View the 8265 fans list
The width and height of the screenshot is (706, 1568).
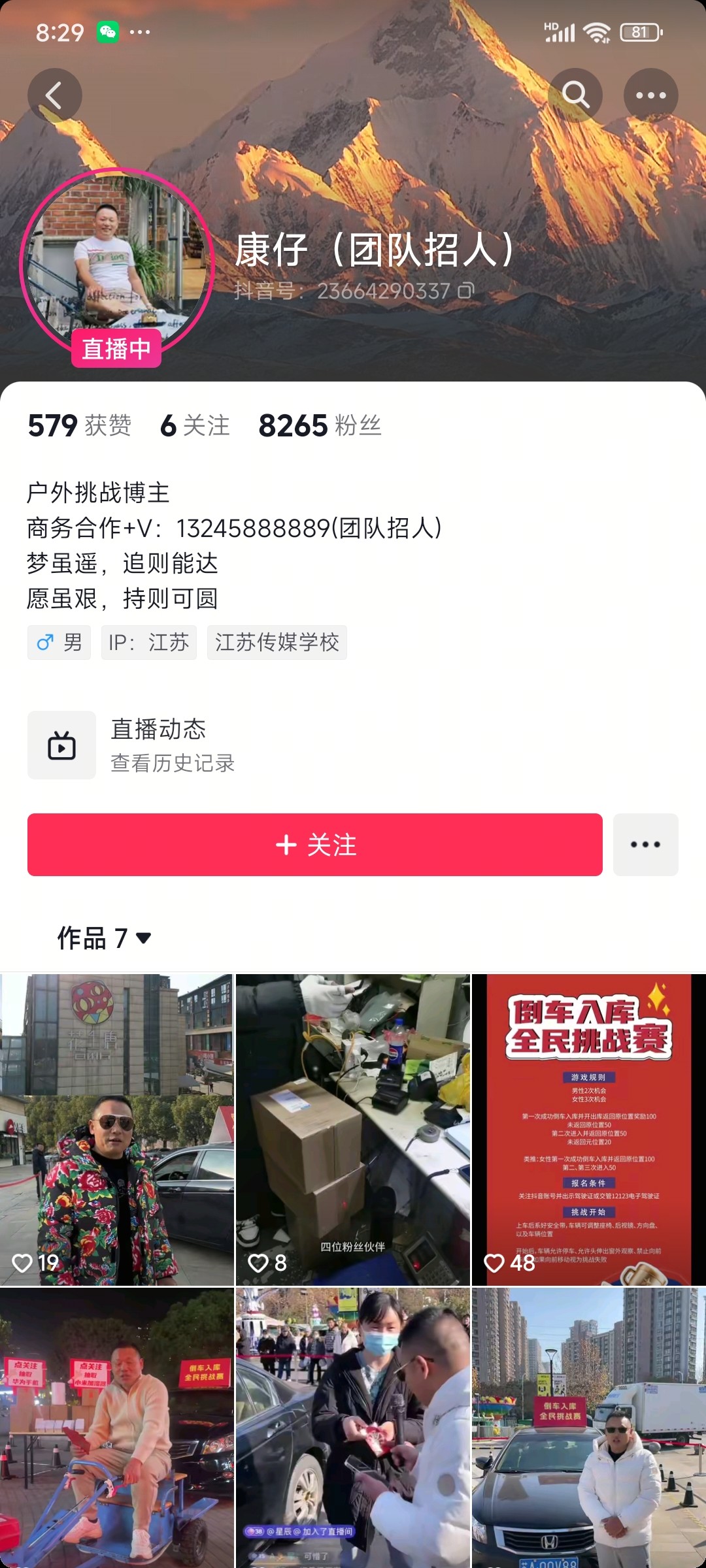pos(320,426)
